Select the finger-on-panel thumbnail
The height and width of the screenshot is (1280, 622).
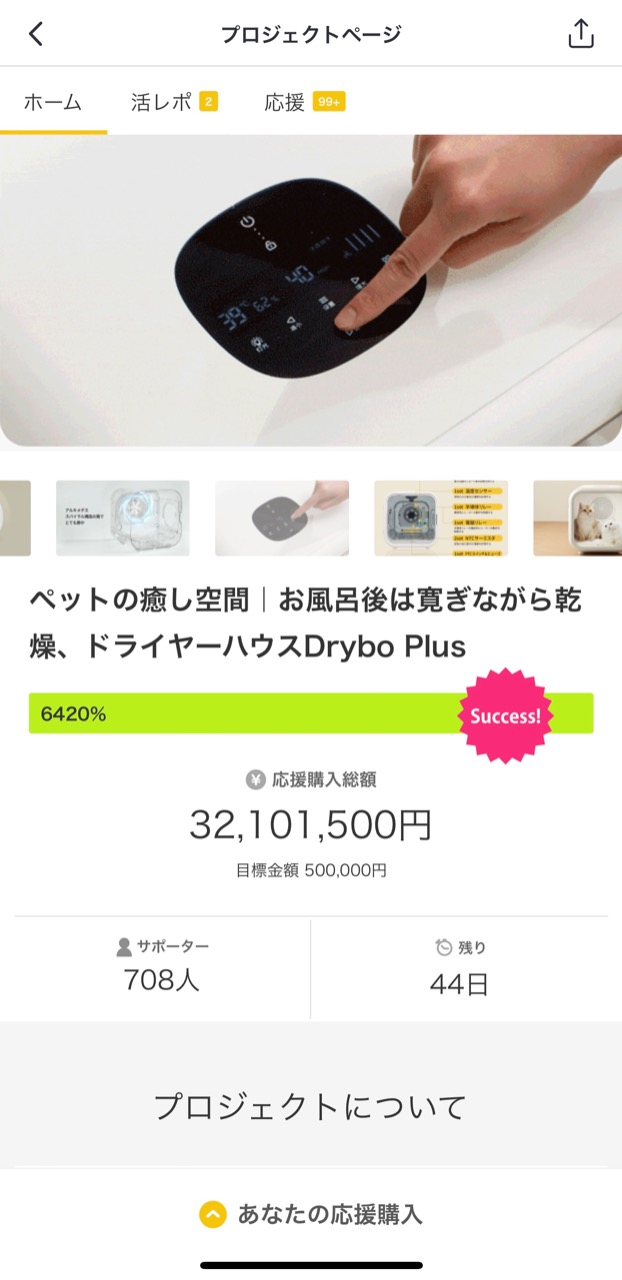282,518
